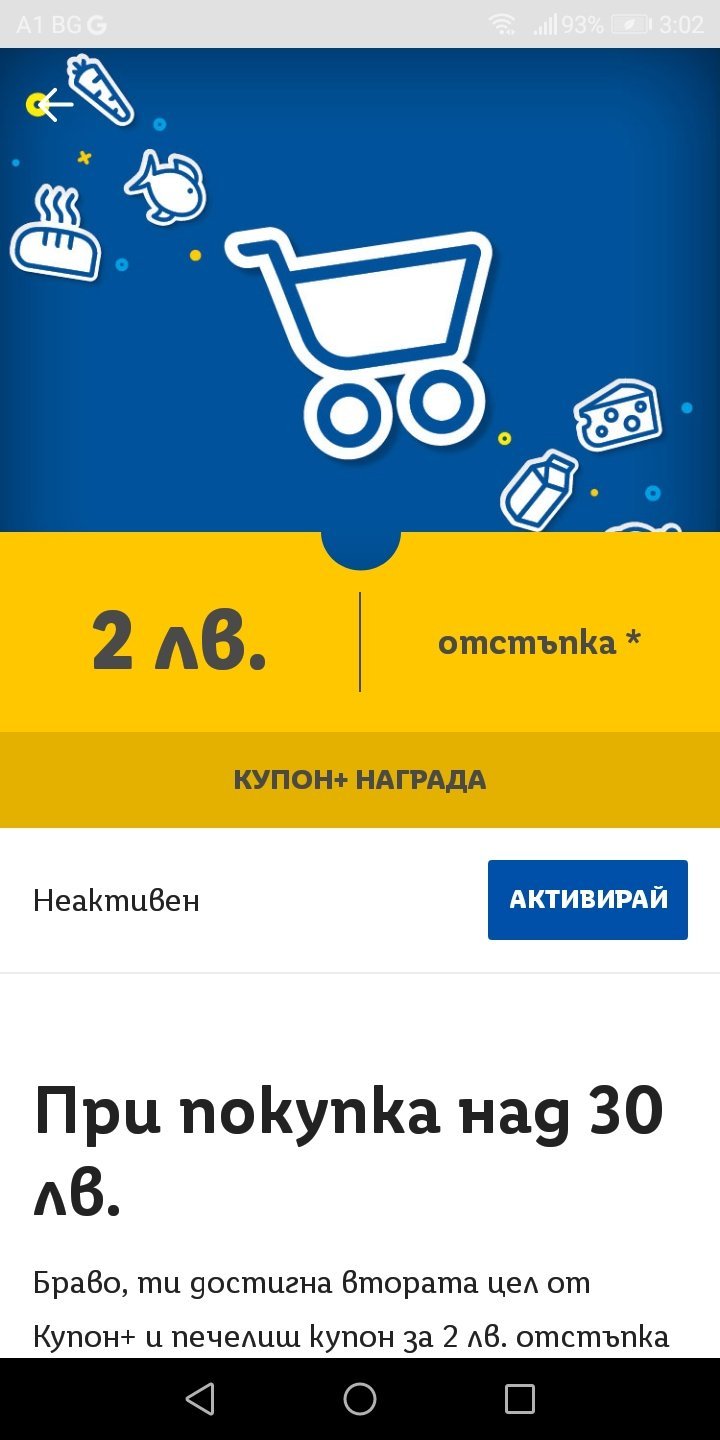This screenshot has width=720, height=1440.
Task: Go back using the top-left arrow
Action: click(x=50, y=104)
